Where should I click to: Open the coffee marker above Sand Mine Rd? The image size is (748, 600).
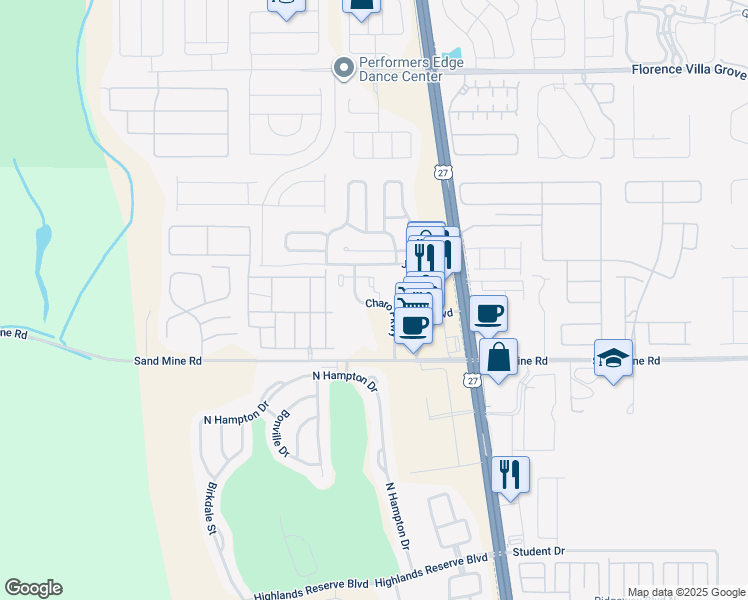coord(414,325)
